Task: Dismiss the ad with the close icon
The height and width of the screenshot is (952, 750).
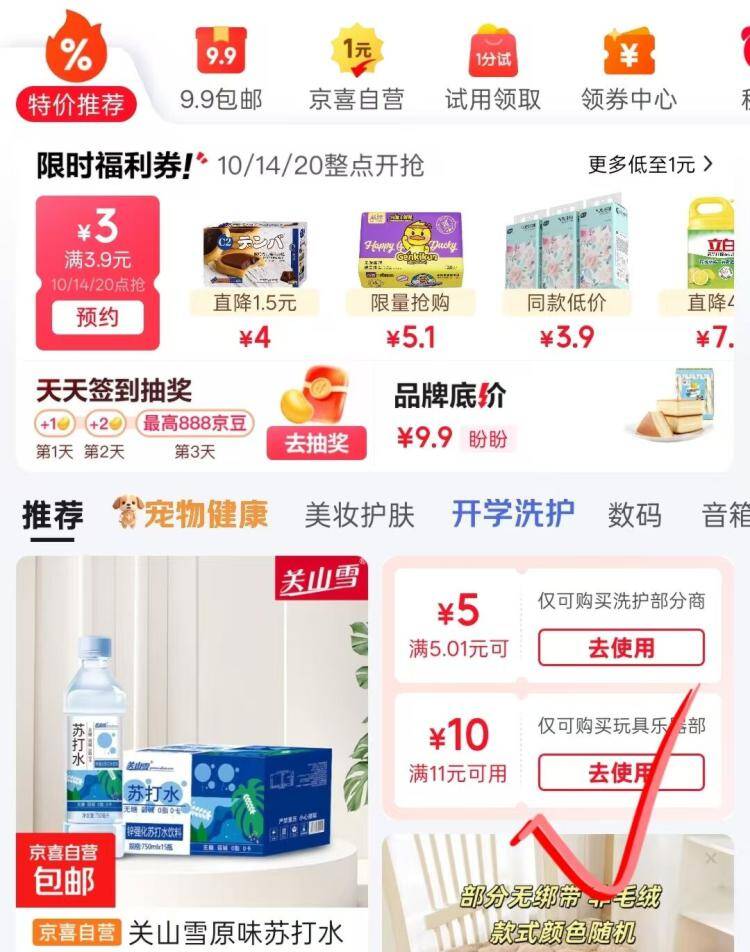Action: [711, 858]
